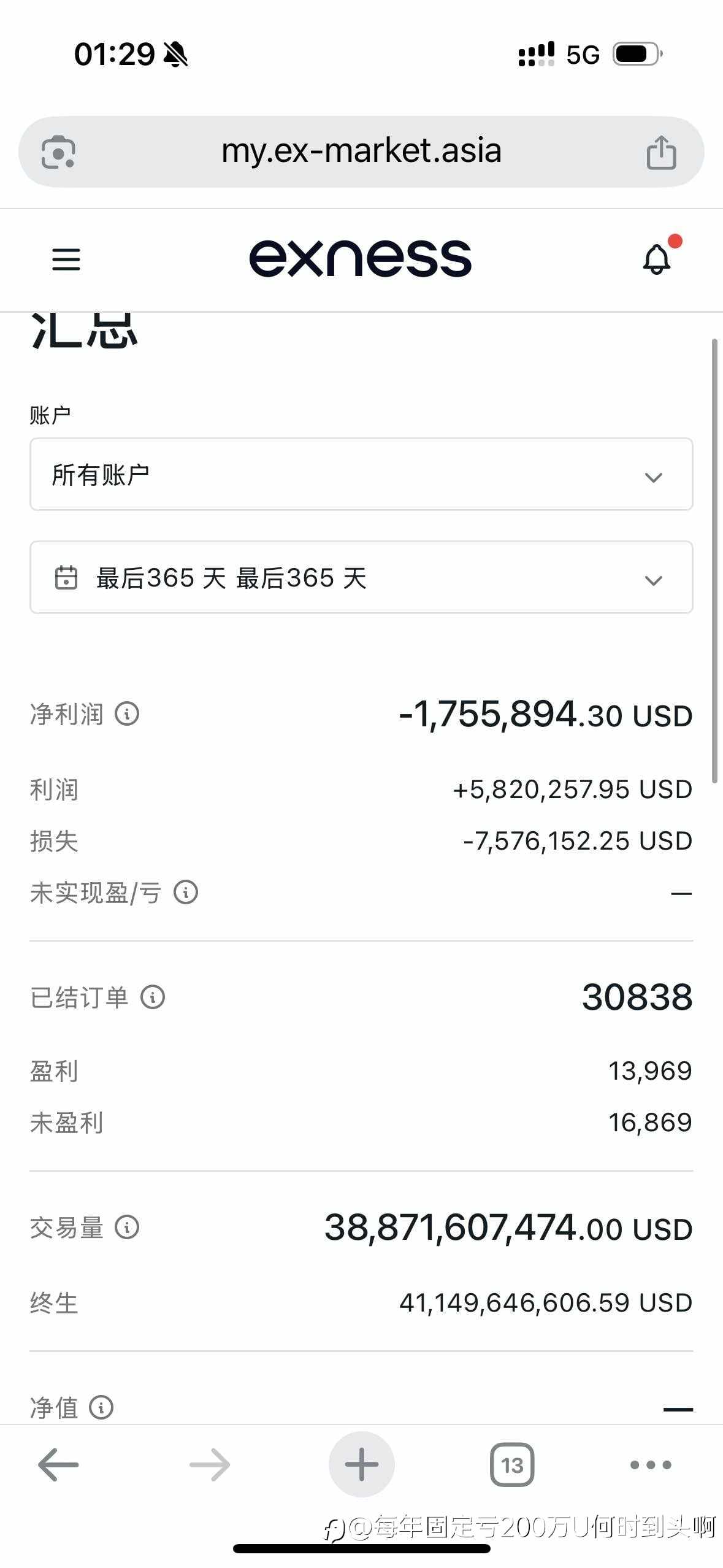Tap the address bar my.ex-market.asia
This screenshot has width=723, height=1568.
pyautogui.click(x=361, y=151)
